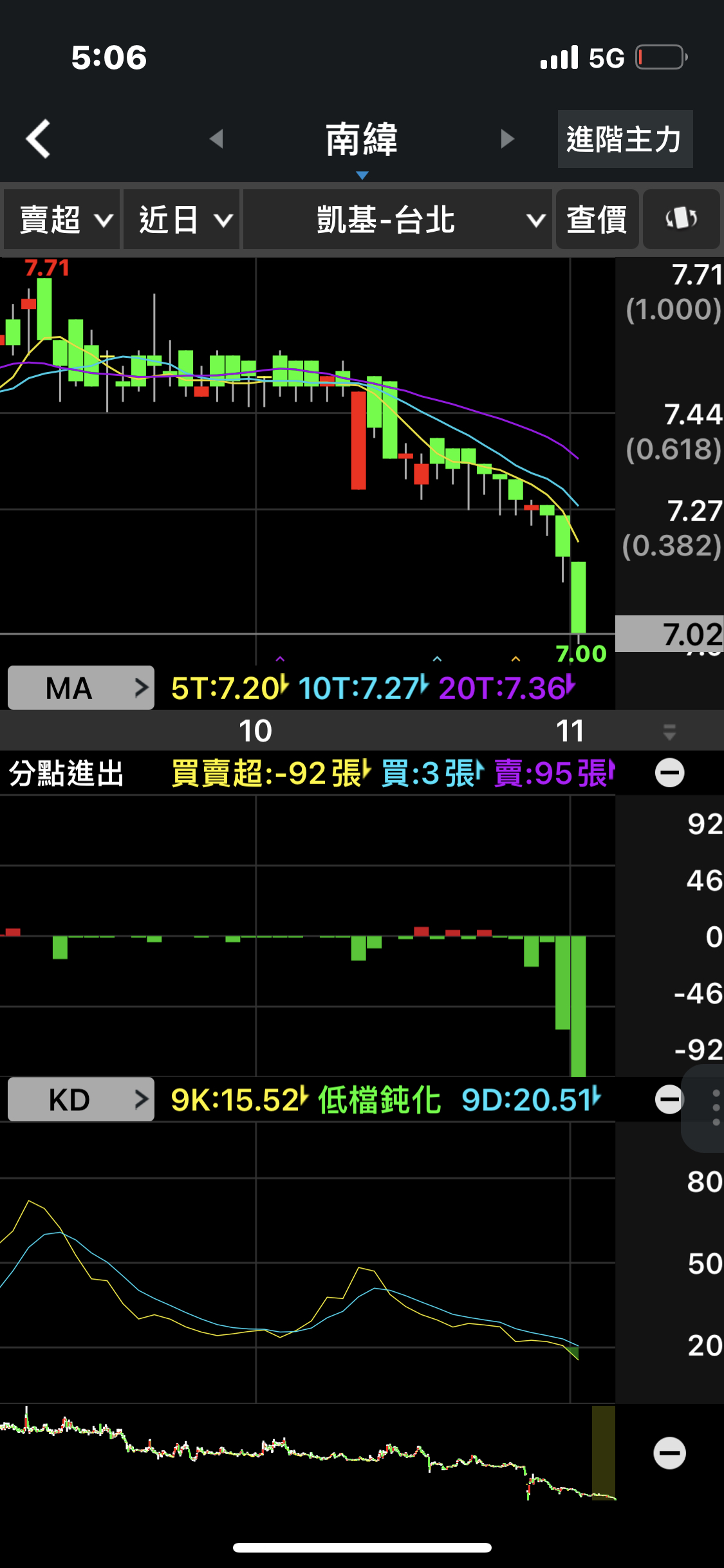Tap the 查價 price lookup button
This screenshot has width=724, height=1568.
click(597, 220)
